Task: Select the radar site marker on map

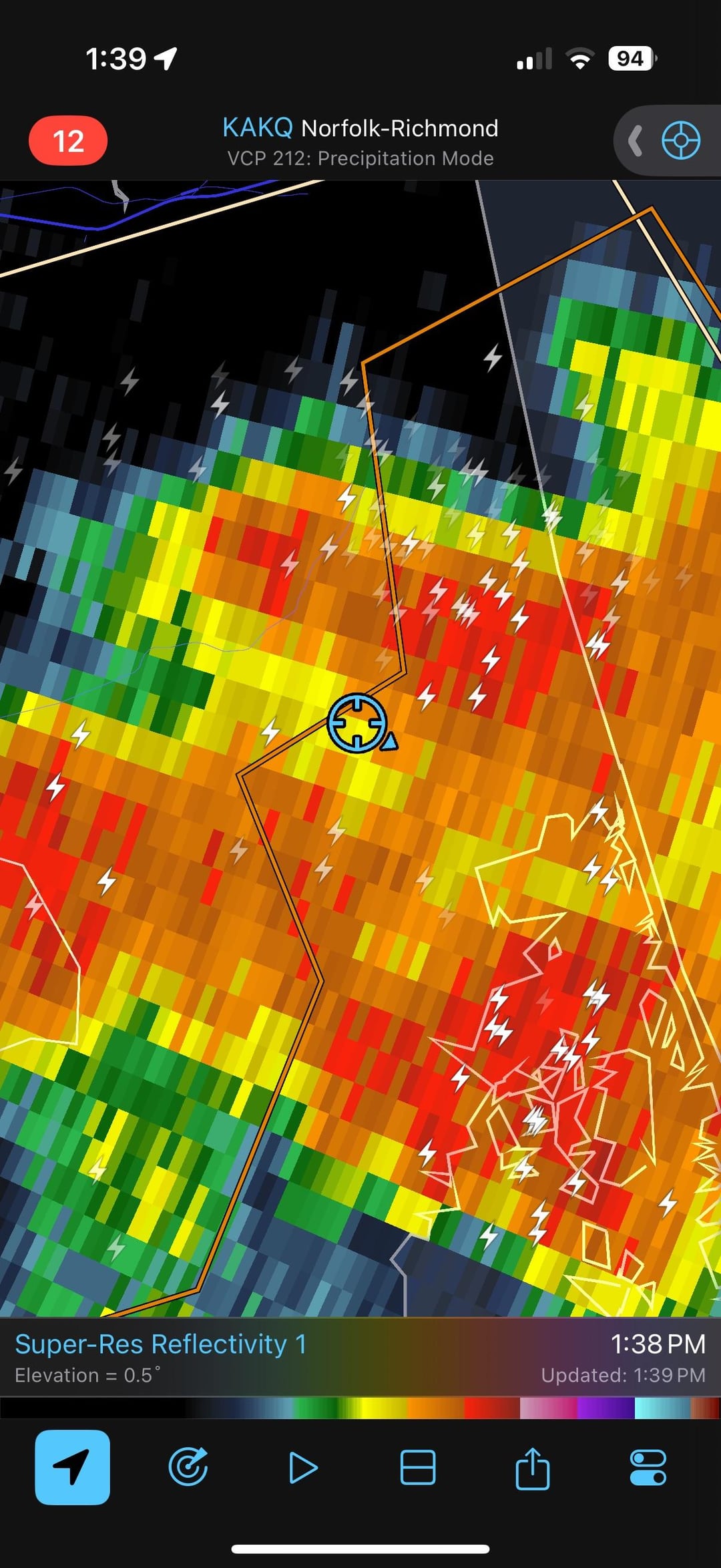Action: tap(357, 723)
